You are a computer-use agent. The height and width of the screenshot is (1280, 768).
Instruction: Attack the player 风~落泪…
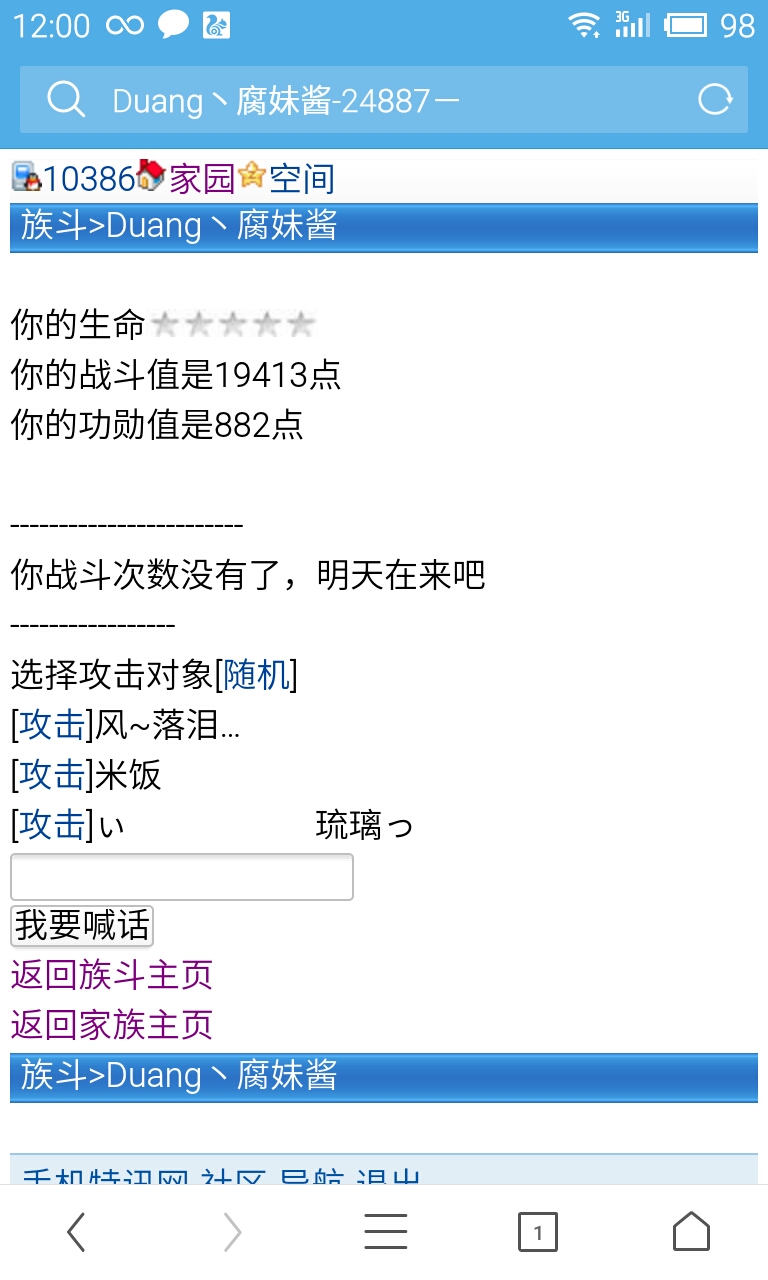(x=52, y=725)
